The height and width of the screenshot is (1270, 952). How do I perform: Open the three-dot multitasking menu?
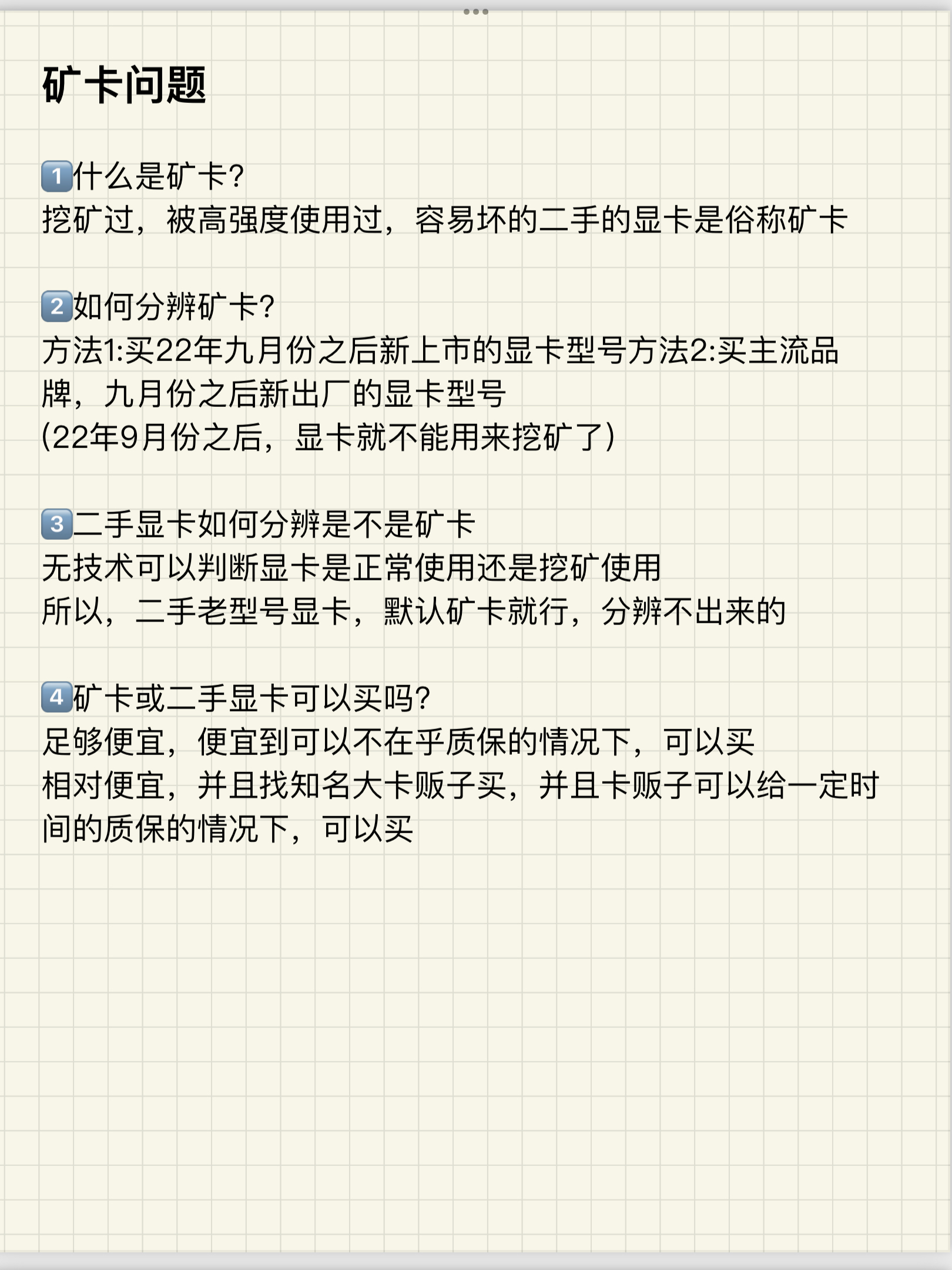click(x=475, y=12)
